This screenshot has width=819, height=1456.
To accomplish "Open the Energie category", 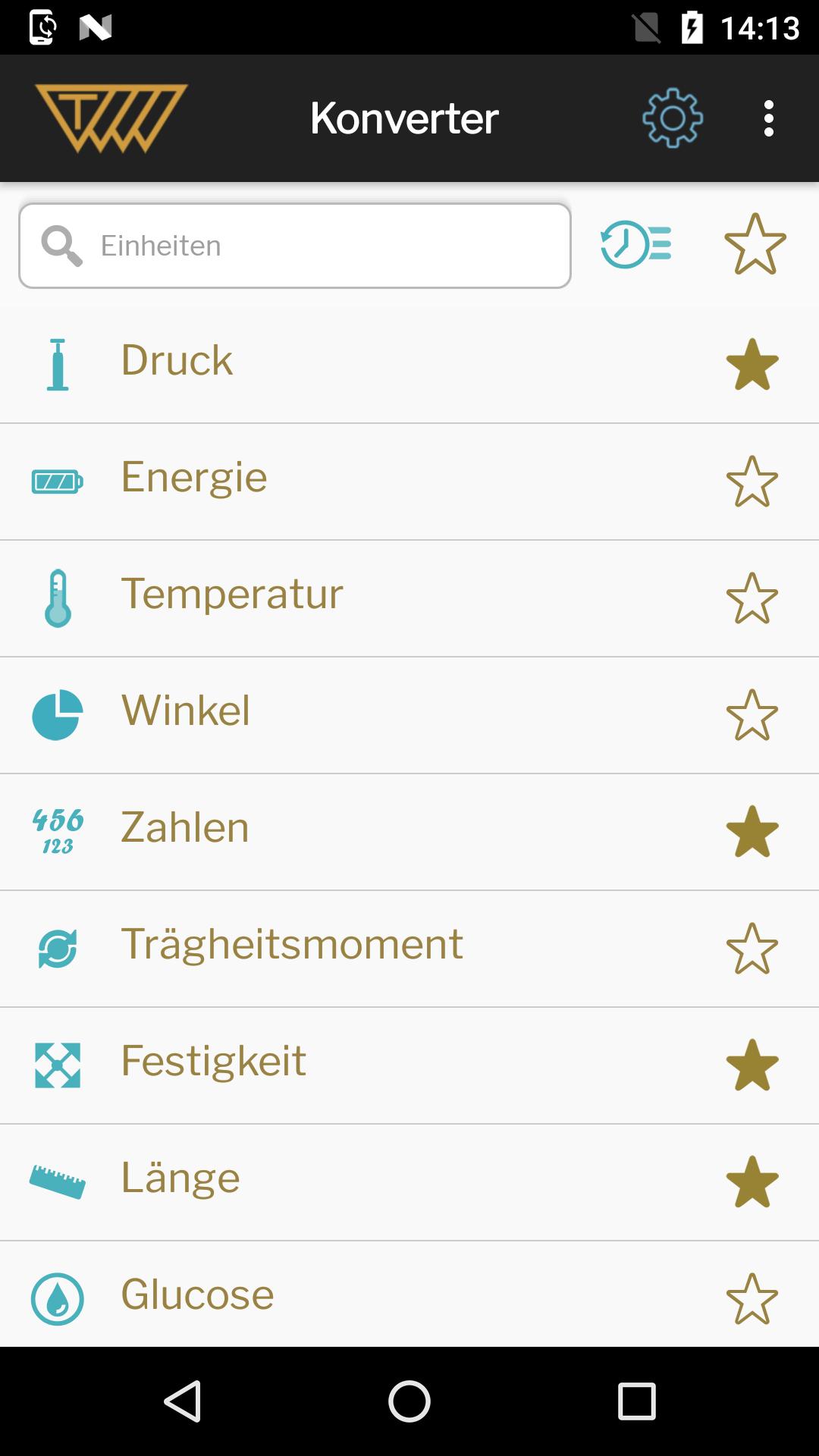I will coord(409,482).
